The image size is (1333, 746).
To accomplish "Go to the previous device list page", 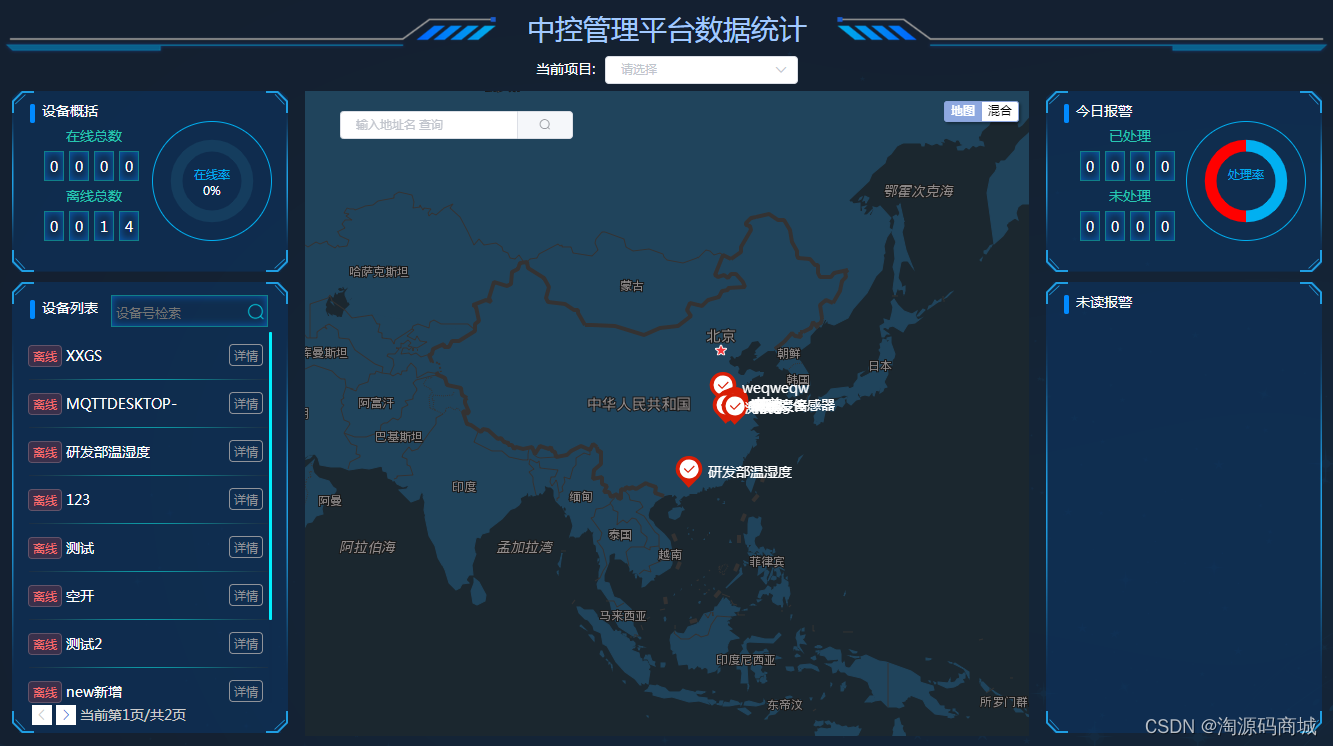I will (42, 715).
